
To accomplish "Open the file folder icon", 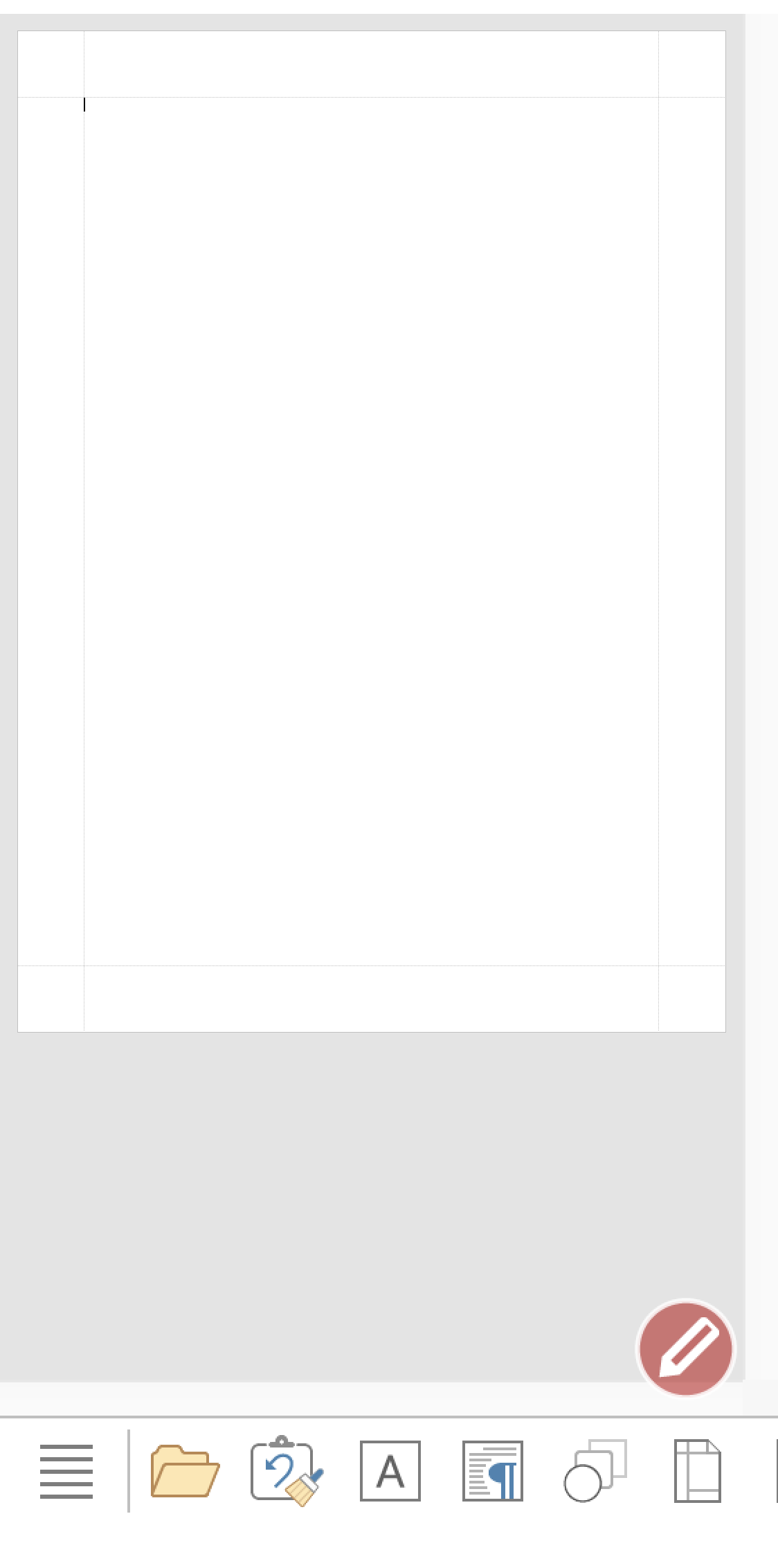I will (x=185, y=1471).
